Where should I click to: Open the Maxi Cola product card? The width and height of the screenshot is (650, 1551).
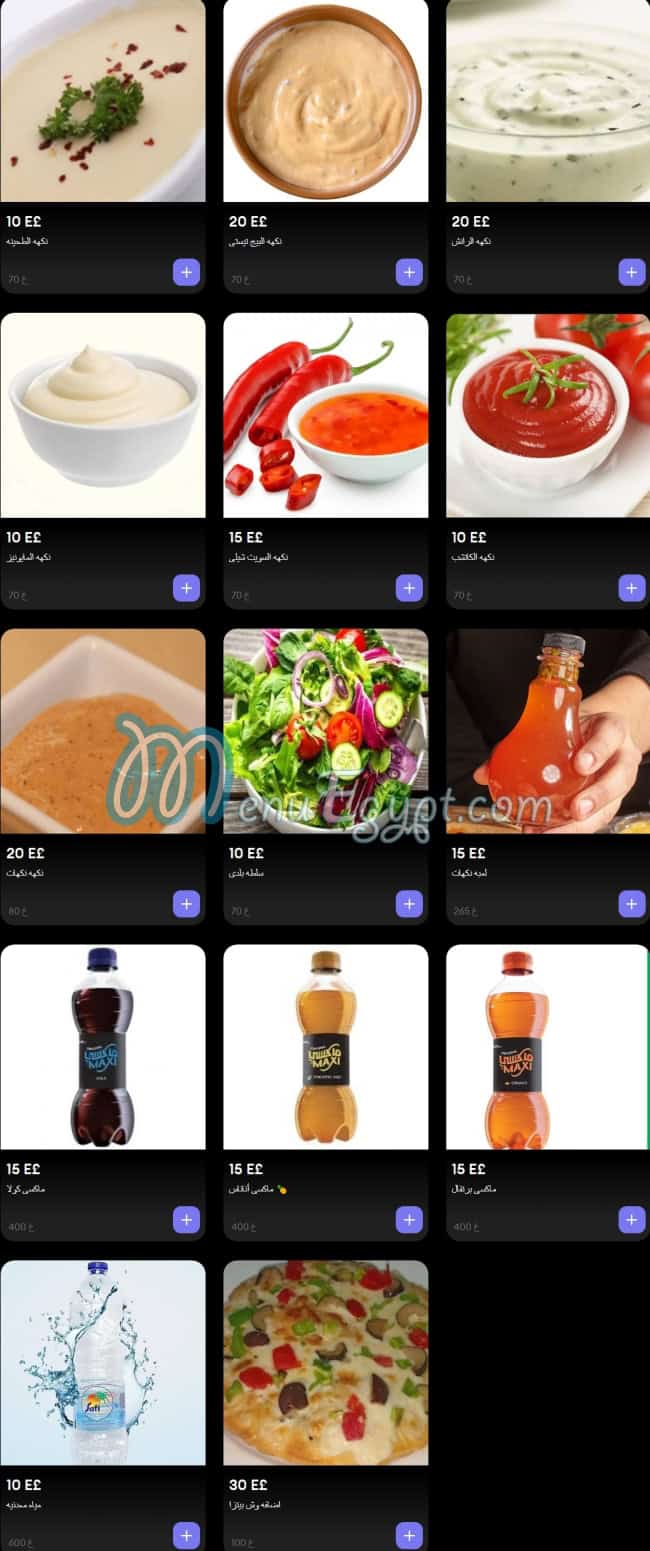pos(103,1047)
